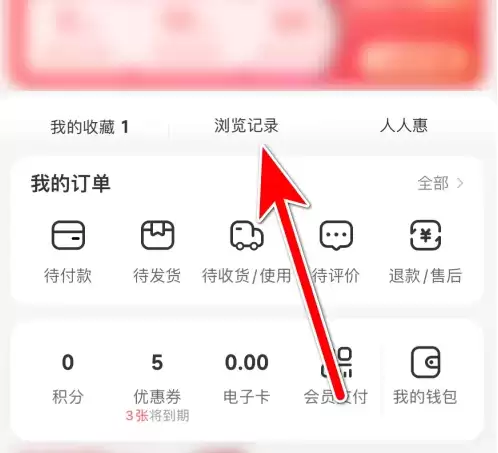Open 浏览记录 browsing history
Viewport: 498px width, 453px height.
click(x=246, y=126)
